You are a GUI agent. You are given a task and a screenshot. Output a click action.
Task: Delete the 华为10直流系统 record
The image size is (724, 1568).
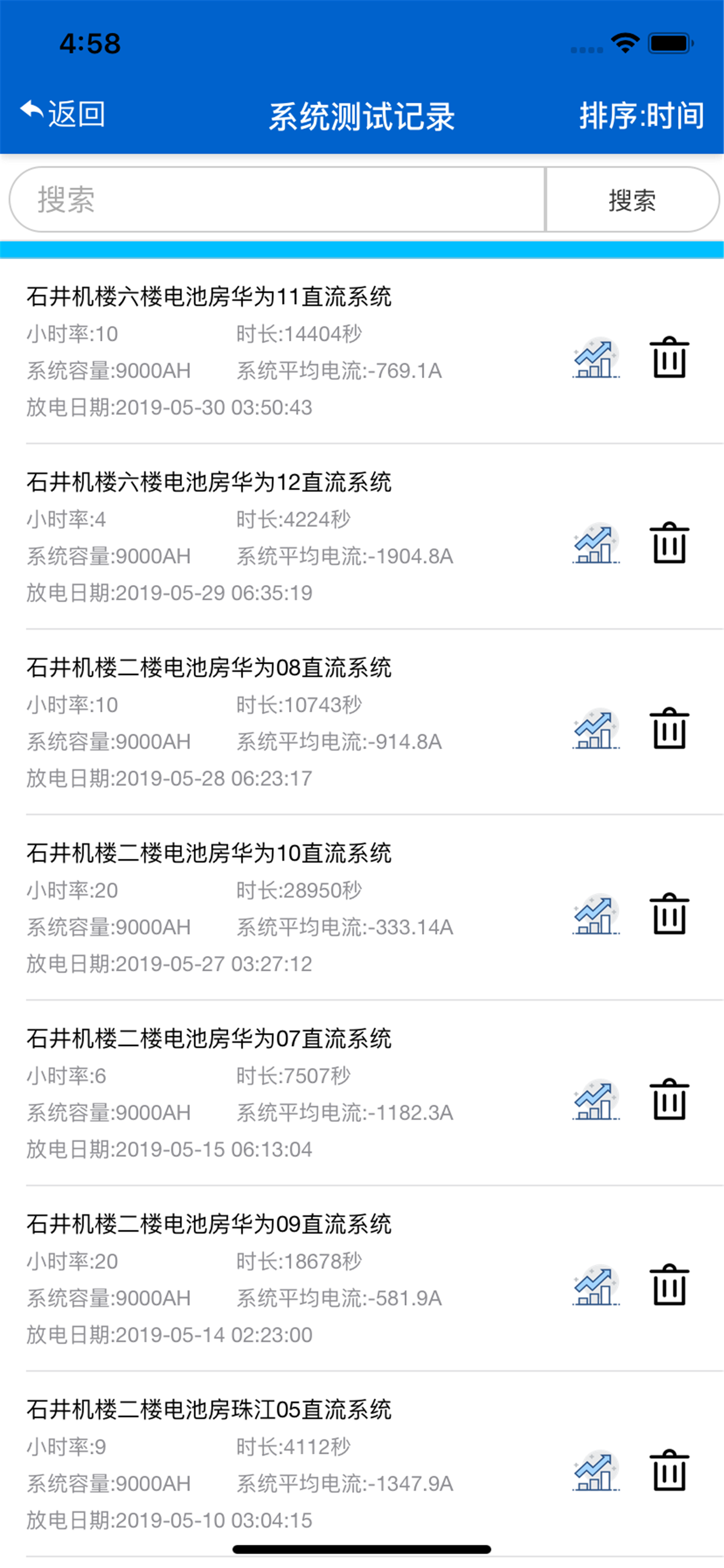pyautogui.click(x=669, y=914)
